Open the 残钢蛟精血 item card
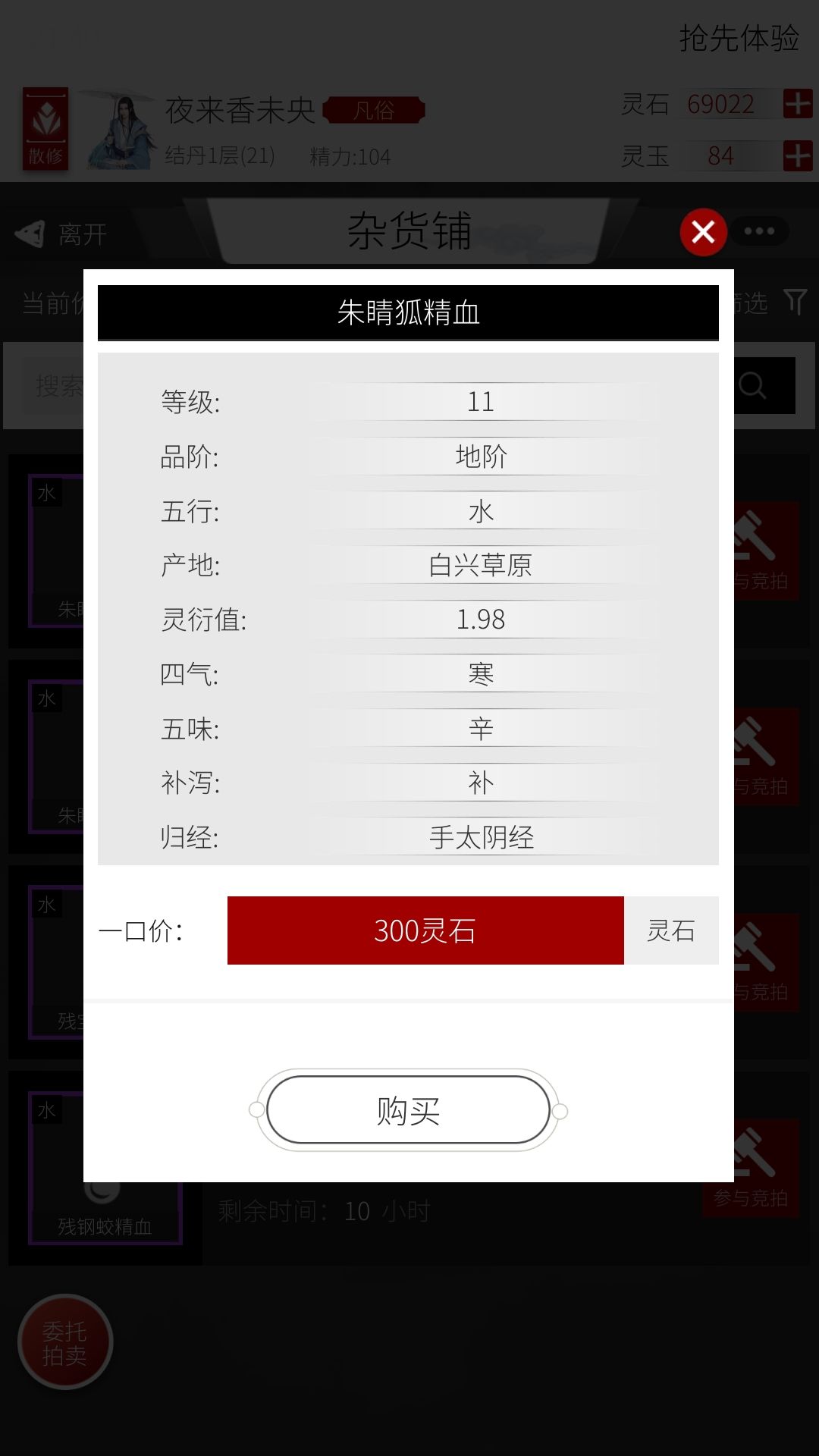 105,1168
